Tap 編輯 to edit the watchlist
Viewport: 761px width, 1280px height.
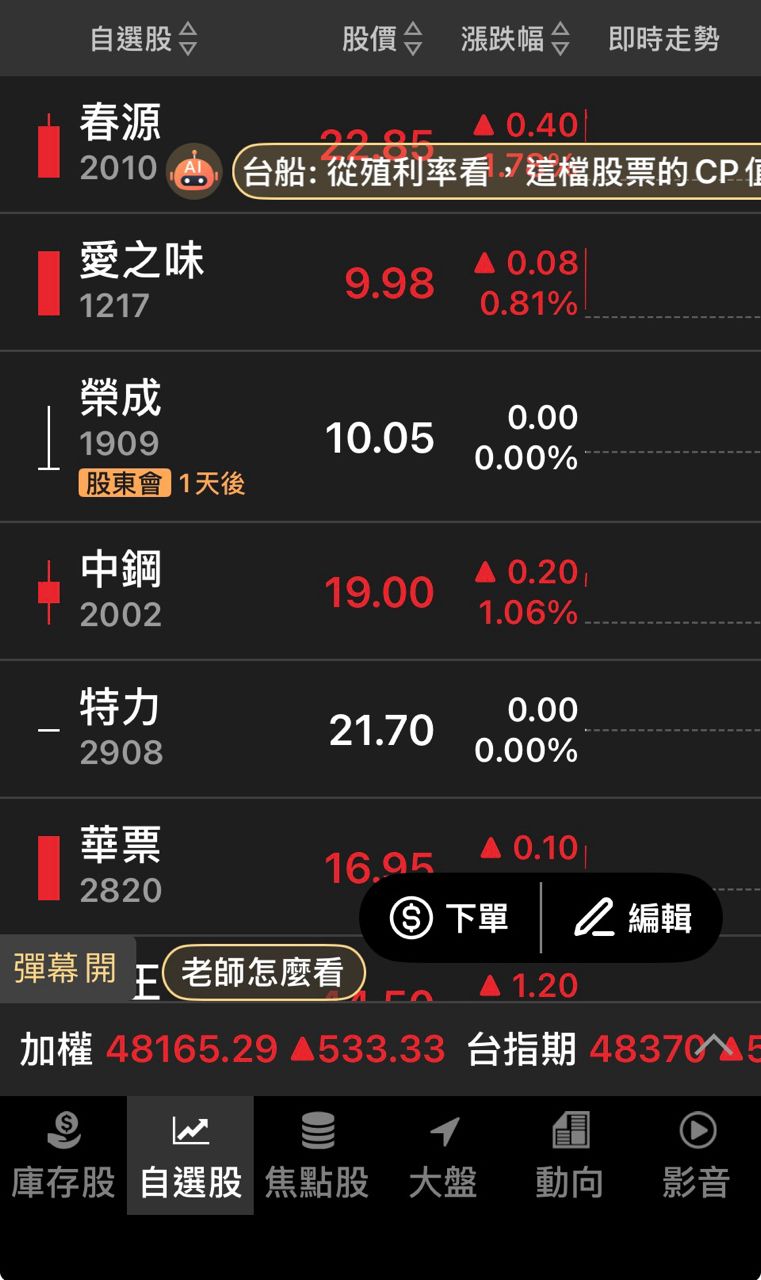pyautogui.click(x=633, y=918)
